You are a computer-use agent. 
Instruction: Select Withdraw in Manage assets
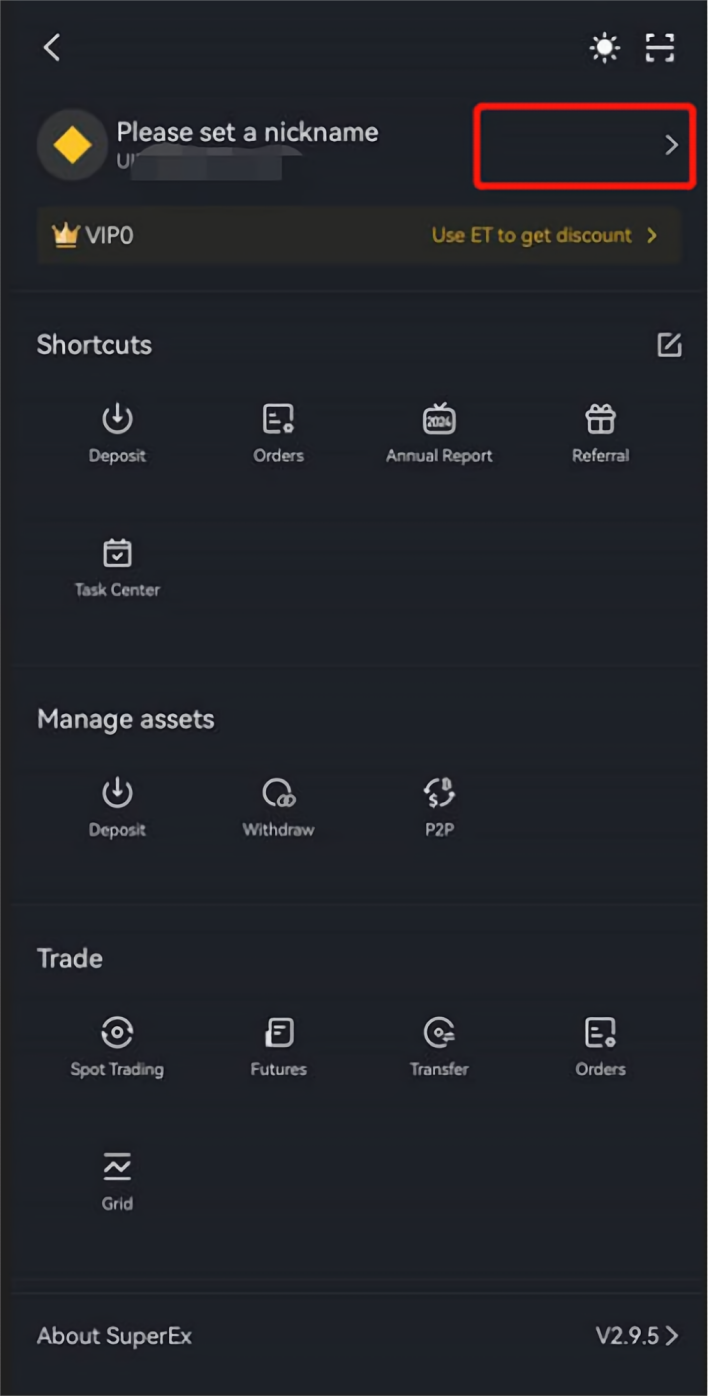coord(278,808)
